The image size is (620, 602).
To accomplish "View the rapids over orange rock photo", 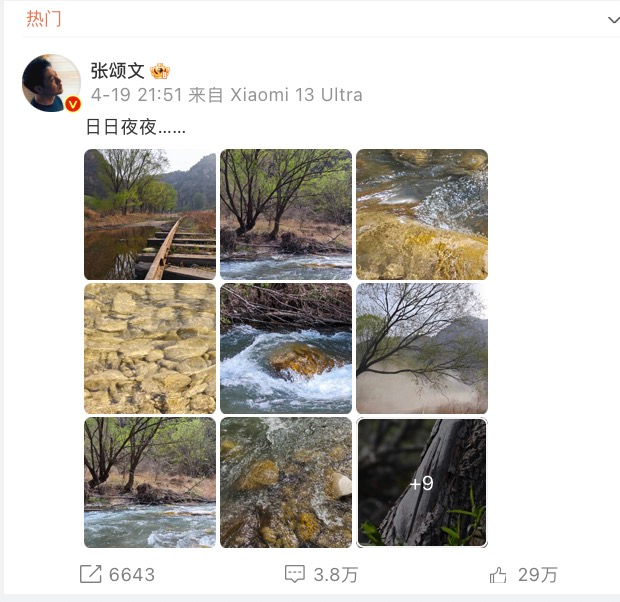I will [x=286, y=348].
